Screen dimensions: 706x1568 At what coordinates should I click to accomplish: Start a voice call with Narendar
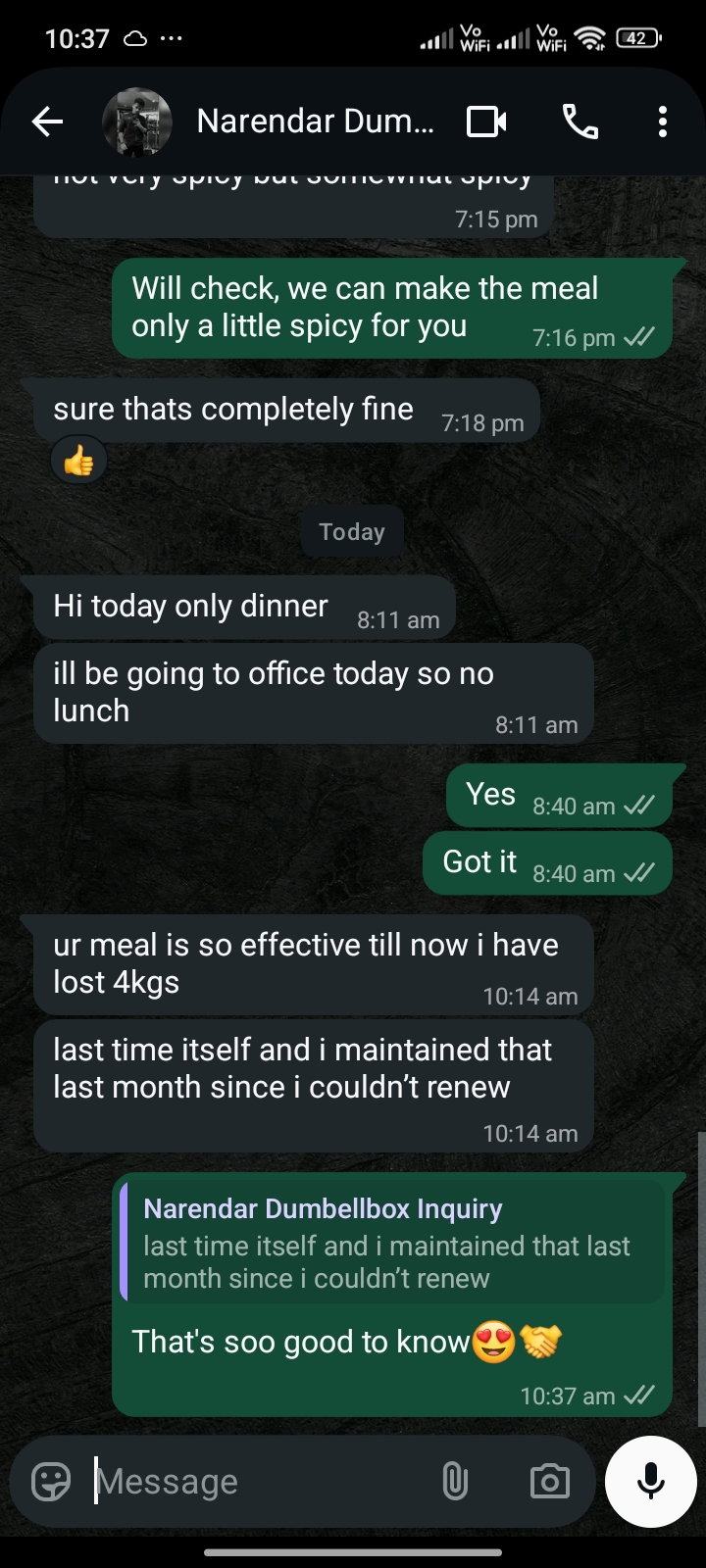click(x=580, y=122)
